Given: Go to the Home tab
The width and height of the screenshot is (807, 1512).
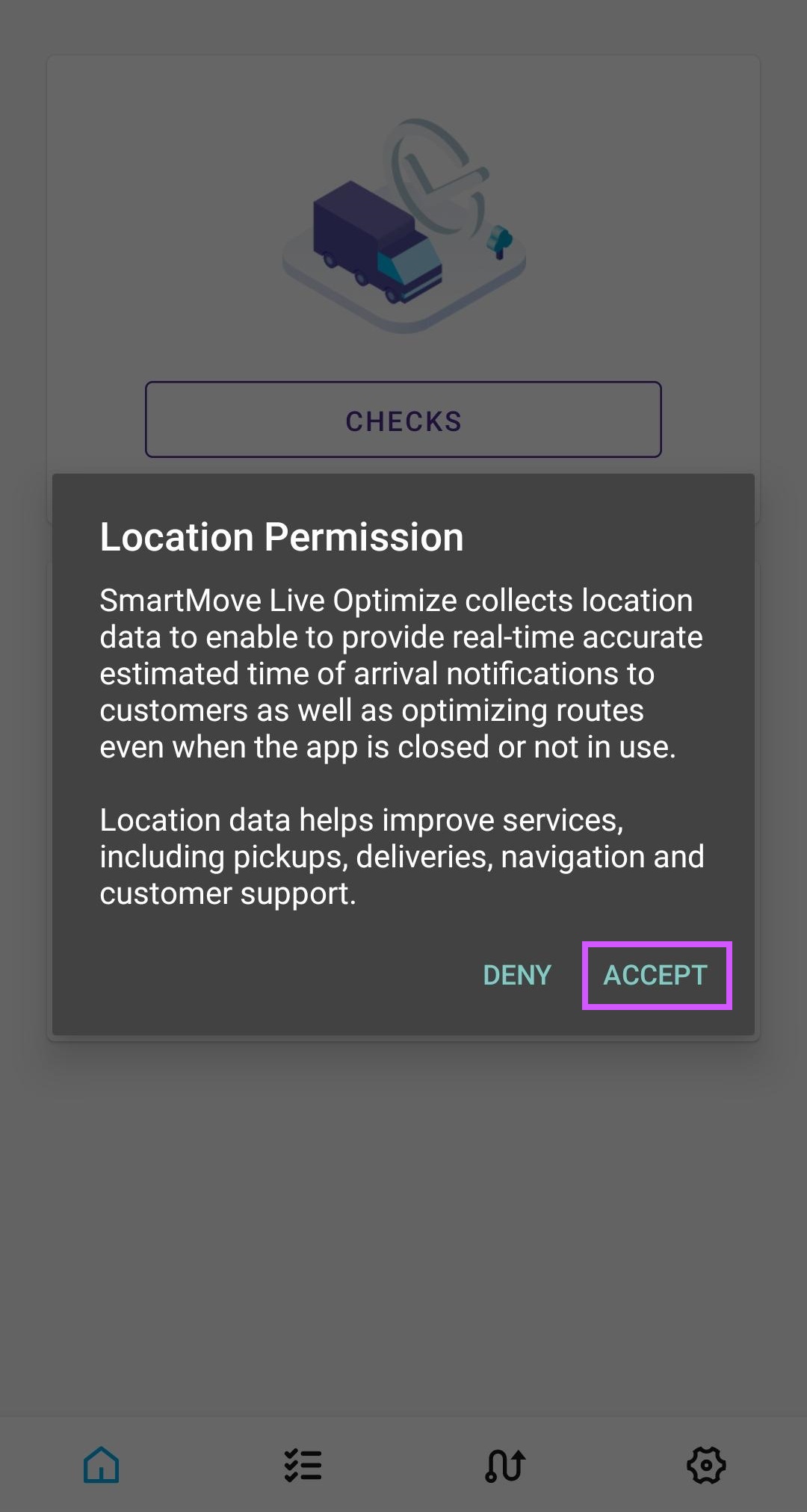Looking at the screenshot, I should [x=102, y=1464].
